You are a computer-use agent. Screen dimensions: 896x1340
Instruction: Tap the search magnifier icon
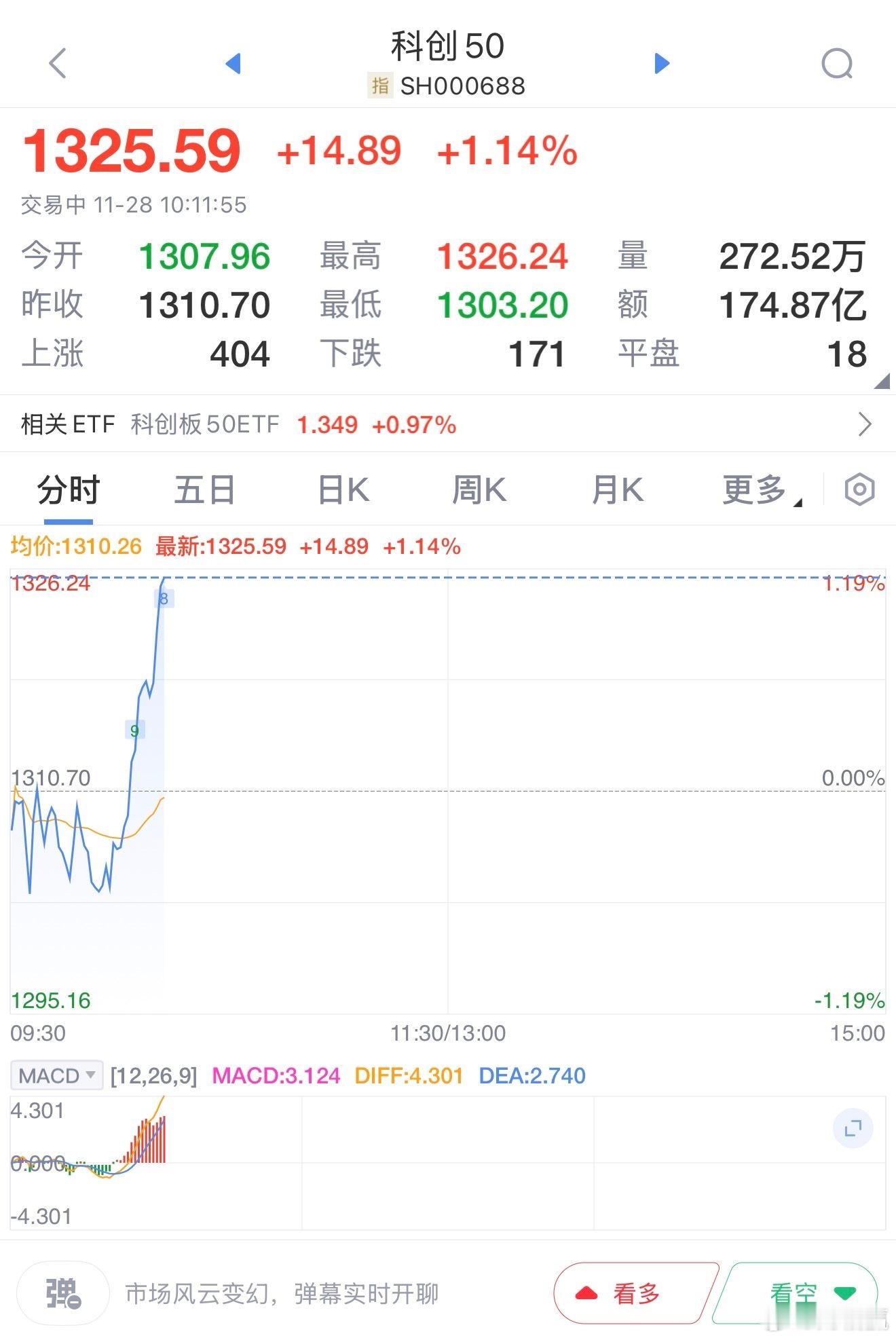coord(837,64)
